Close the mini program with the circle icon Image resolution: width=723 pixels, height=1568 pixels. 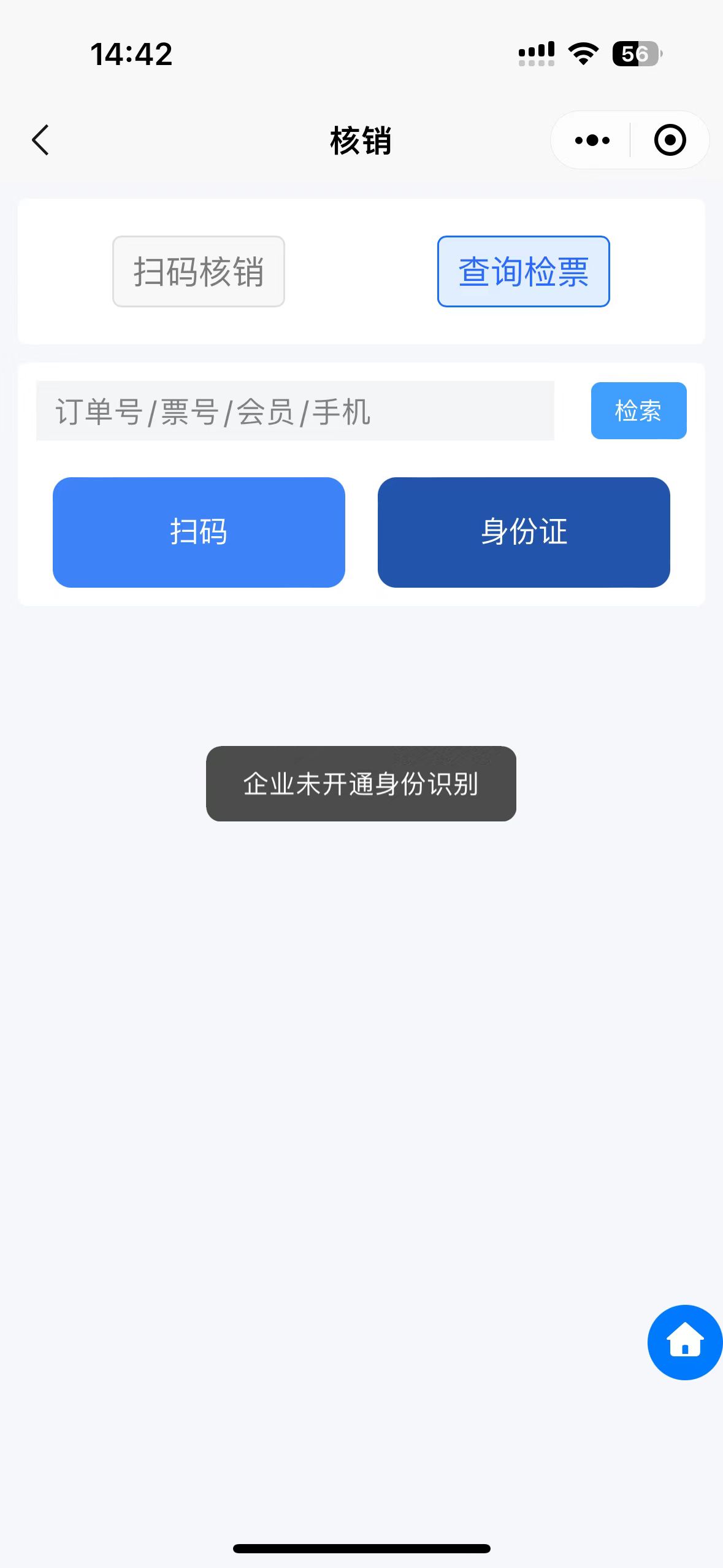[x=670, y=140]
